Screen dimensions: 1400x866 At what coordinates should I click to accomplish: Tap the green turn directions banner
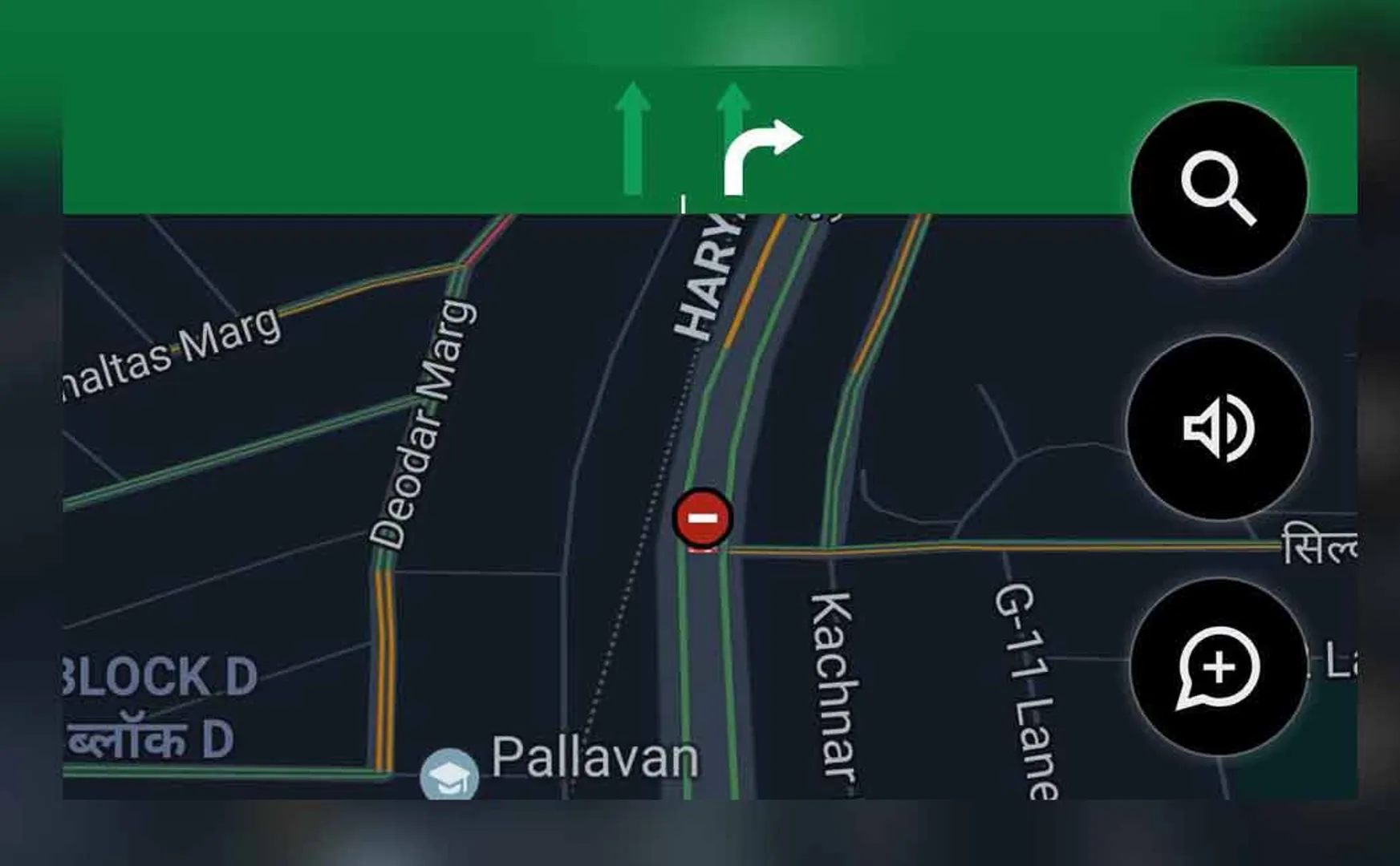(x=481, y=140)
